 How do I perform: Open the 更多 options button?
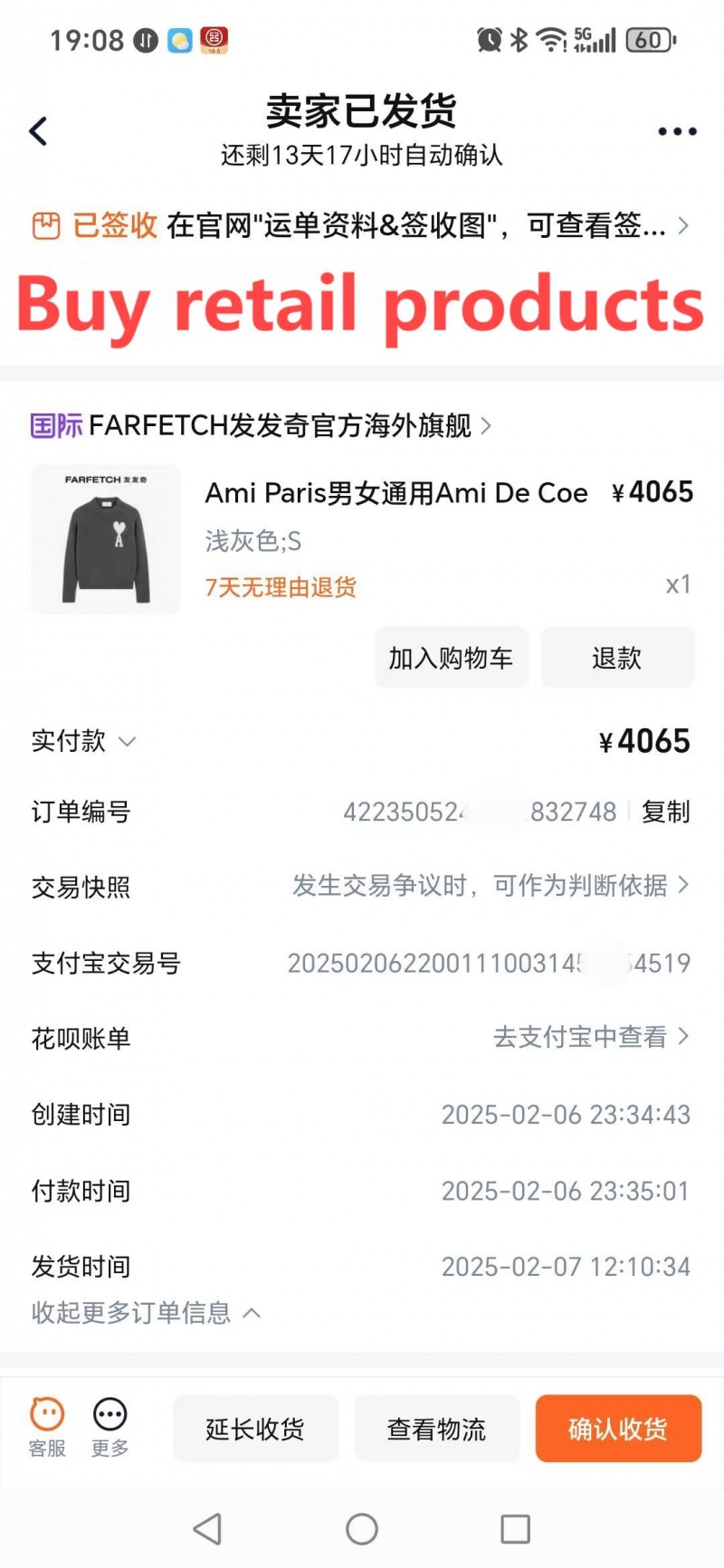pyautogui.click(x=110, y=1427)
